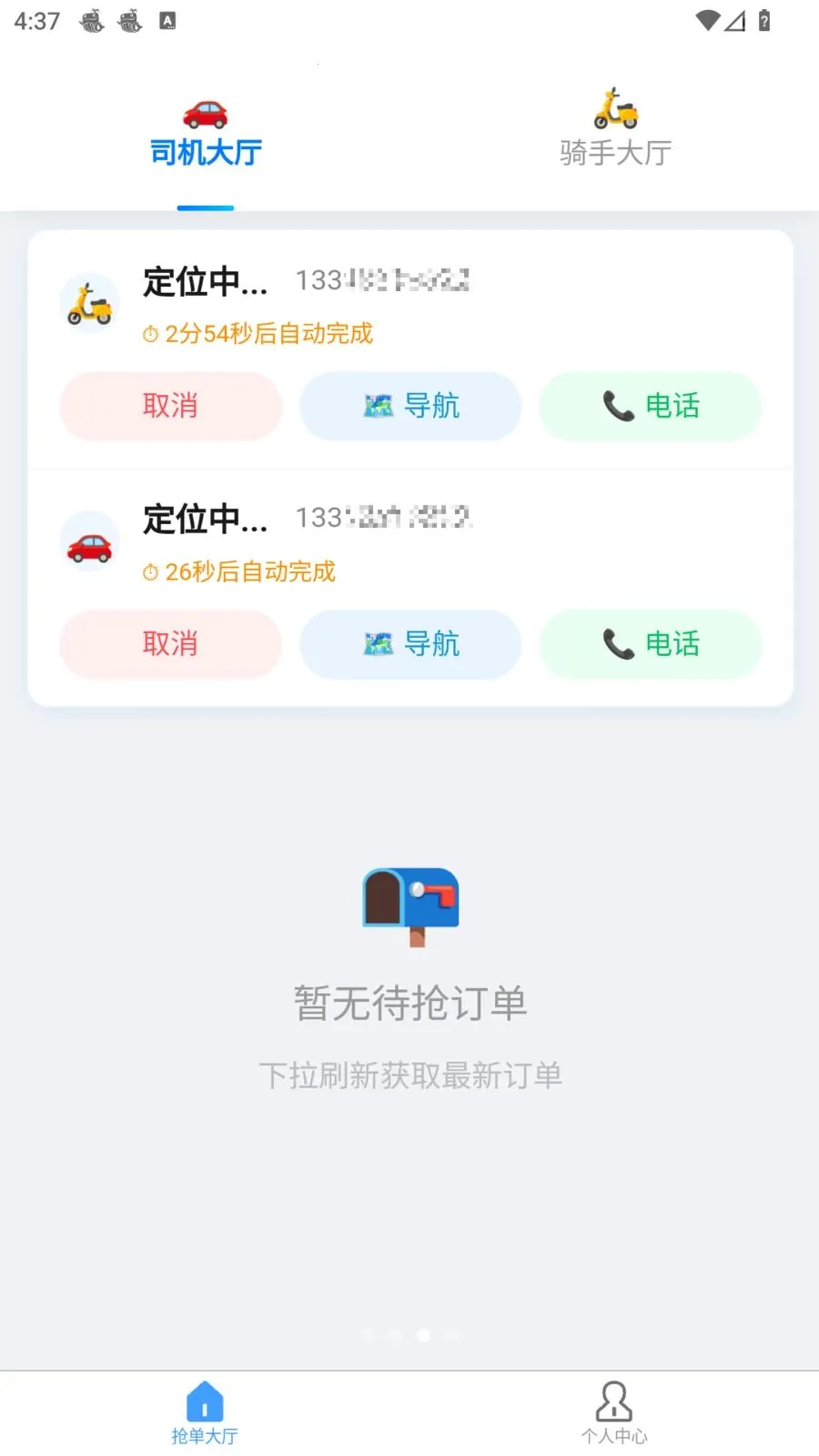Click the scooter icon above 骑手大厅
The width and height of the screenshot is (819, 1456).
pos(613,107)
